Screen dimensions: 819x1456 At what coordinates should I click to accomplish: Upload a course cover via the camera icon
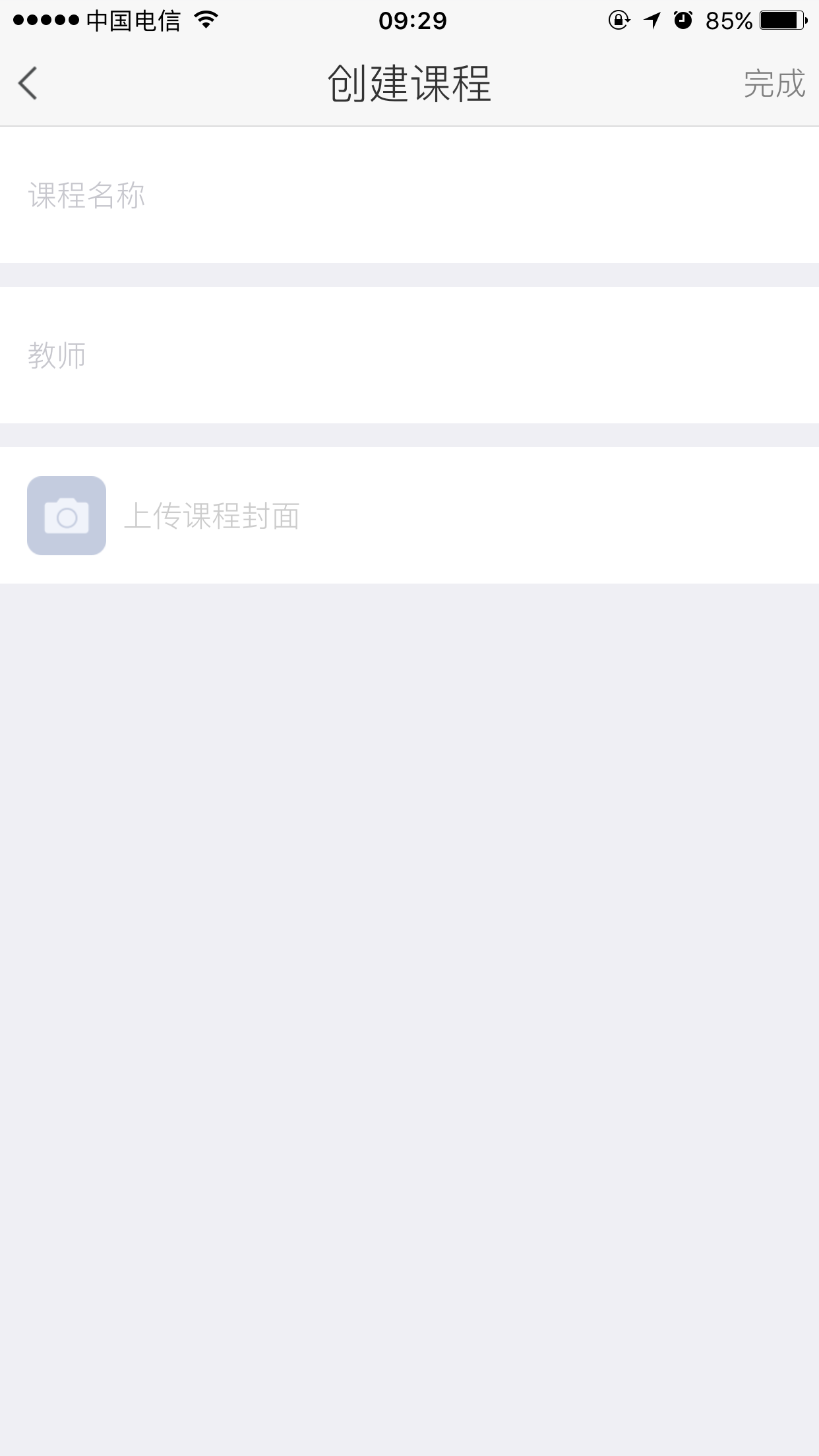[x=67, y=516]
